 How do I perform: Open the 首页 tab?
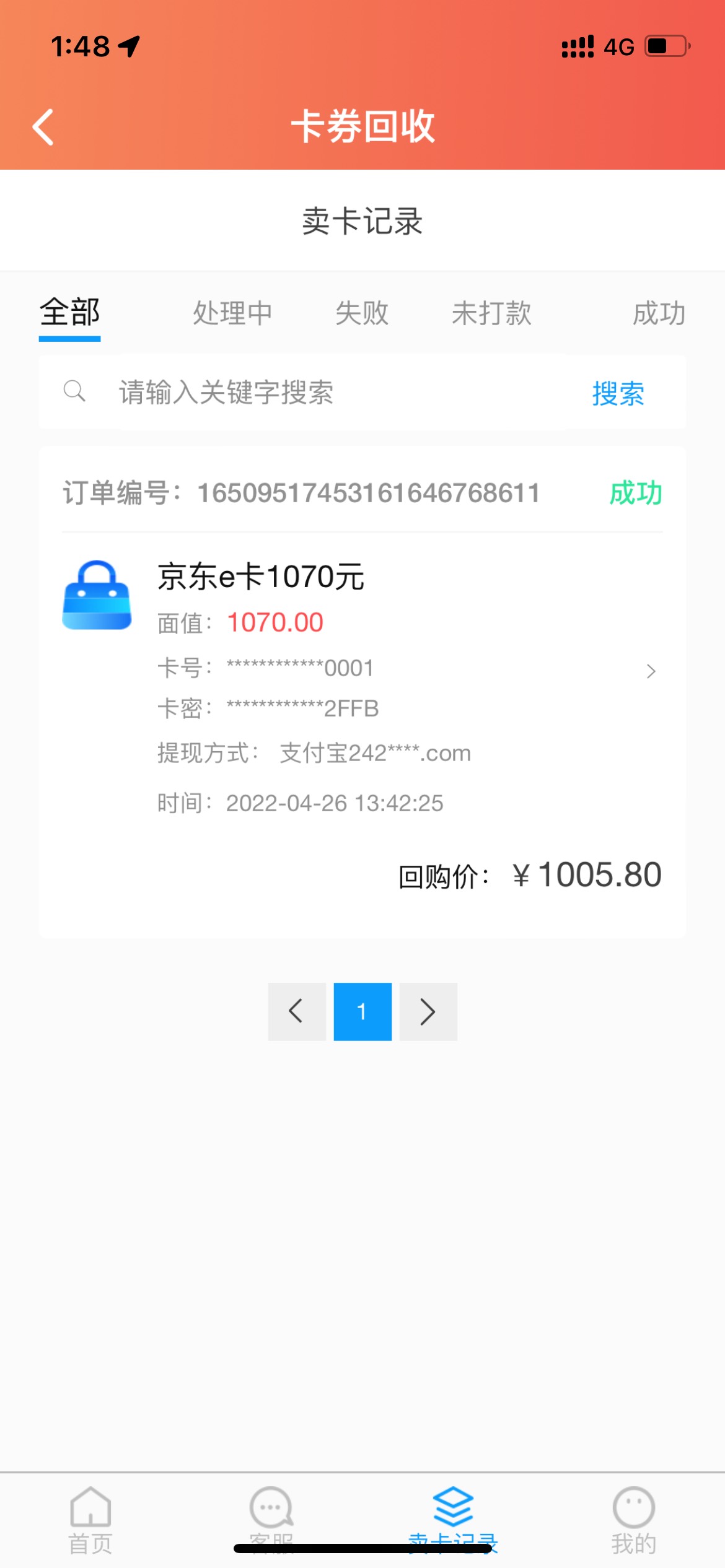[90, 1520]
